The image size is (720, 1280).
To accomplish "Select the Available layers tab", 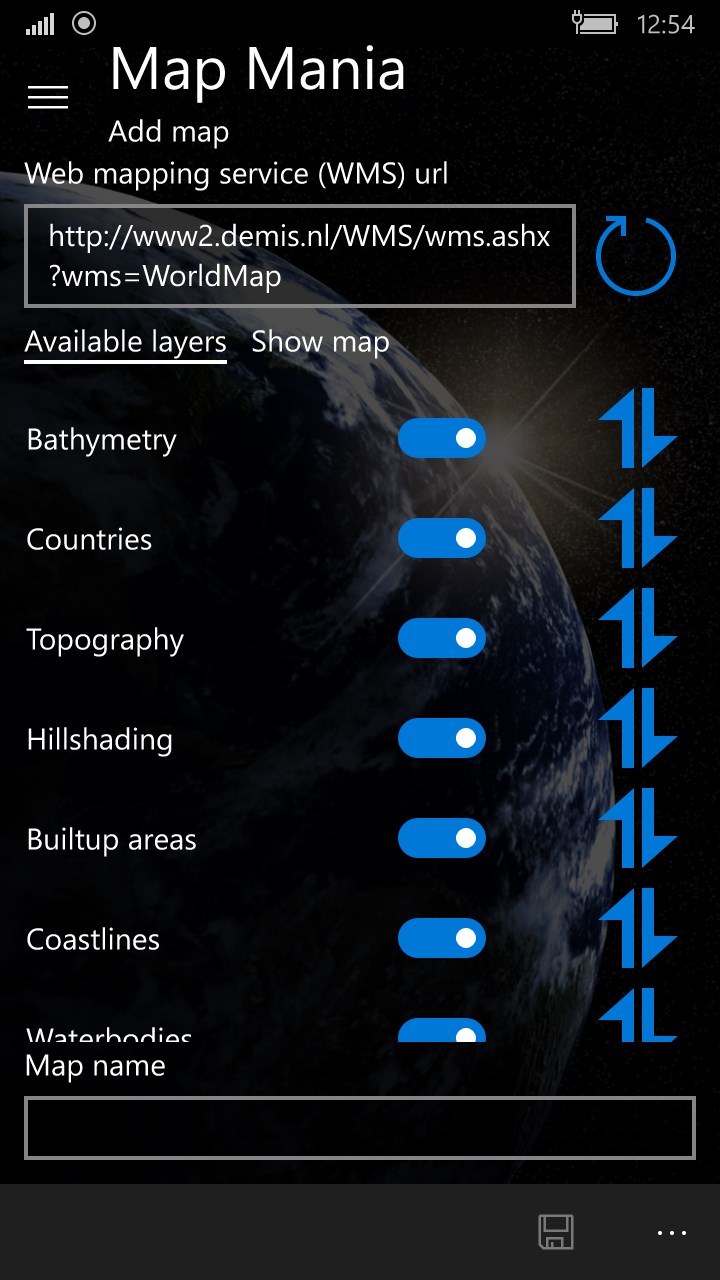I will pos(126,342).
